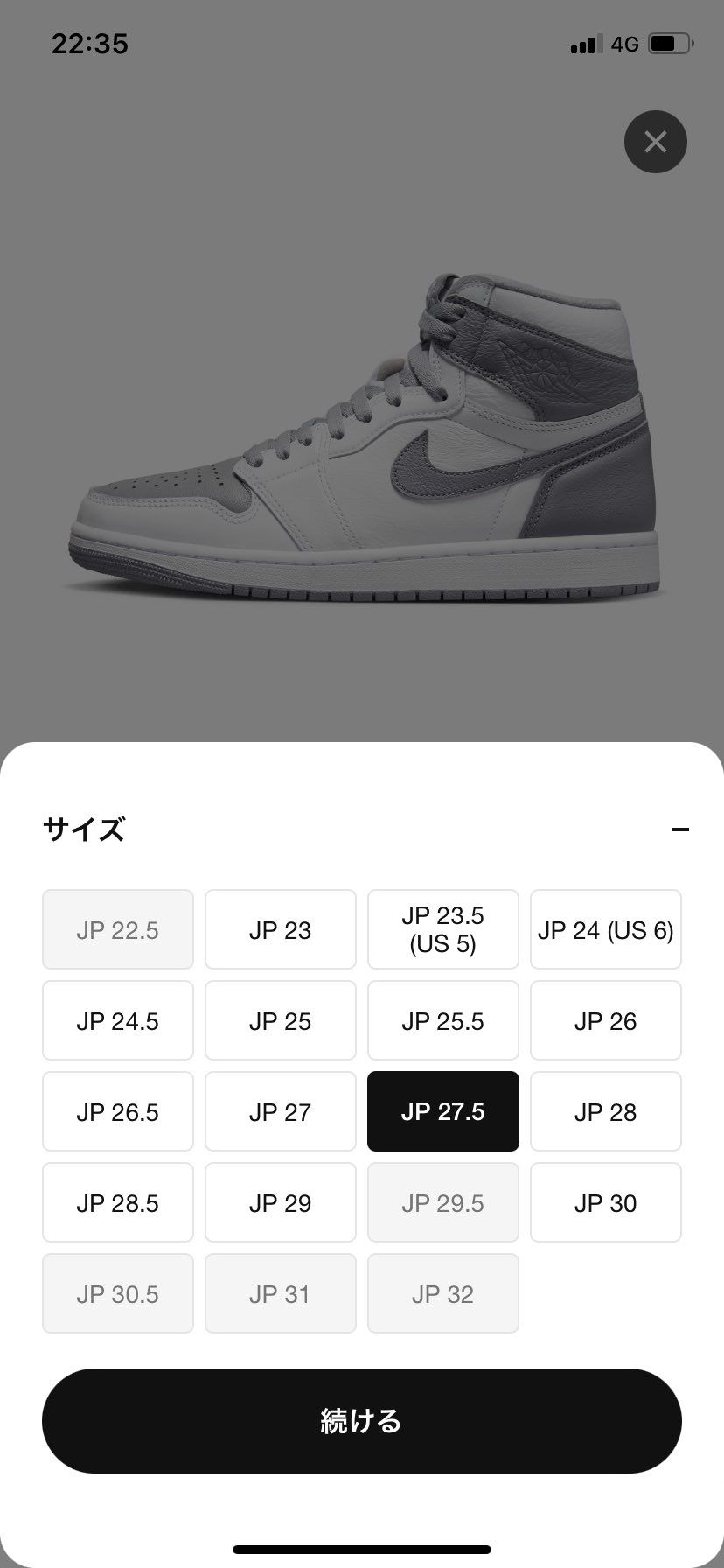This screenshot has height=1568, width=724.
Task: Tap size JP 27
Action: coord(280,1111)
